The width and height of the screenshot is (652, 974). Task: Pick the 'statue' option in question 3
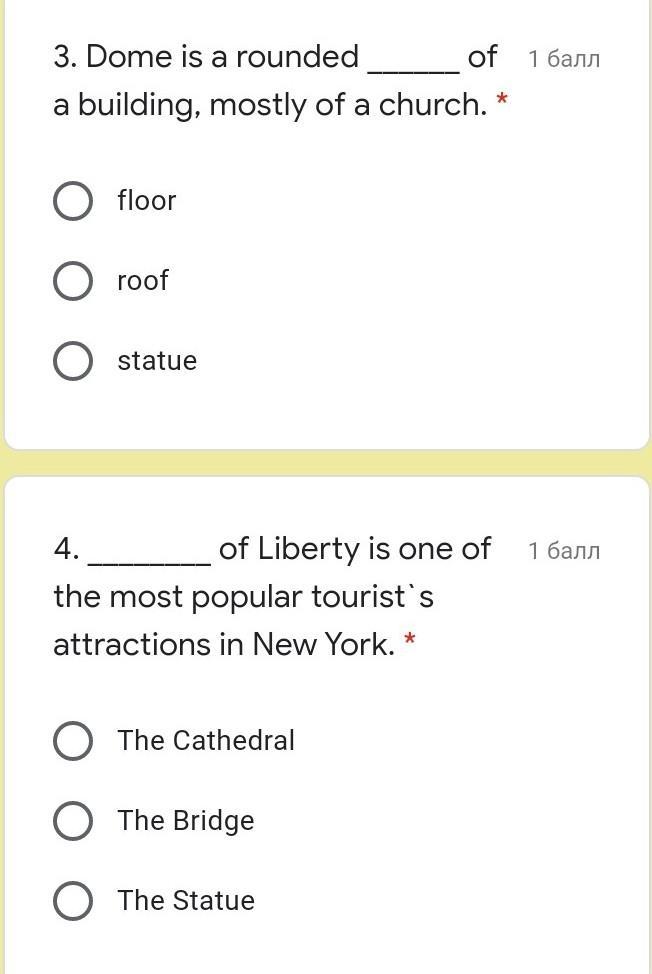(x=73, y=361)
